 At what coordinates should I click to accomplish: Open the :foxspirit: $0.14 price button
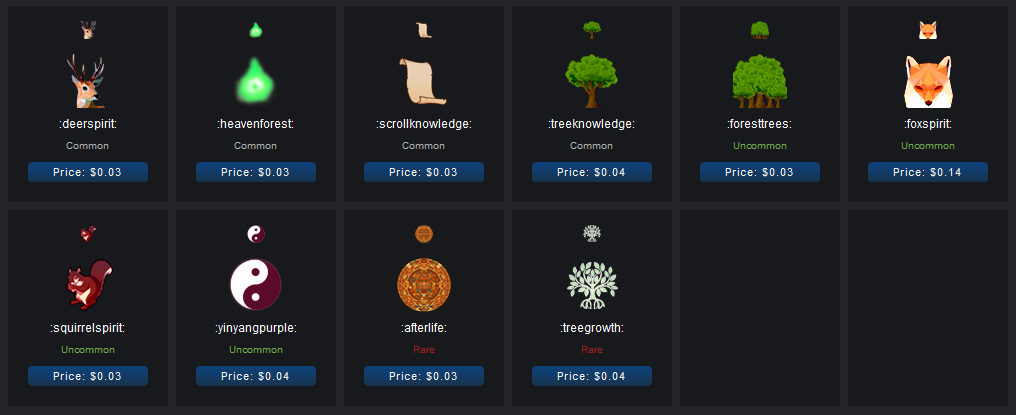[928, 172]
